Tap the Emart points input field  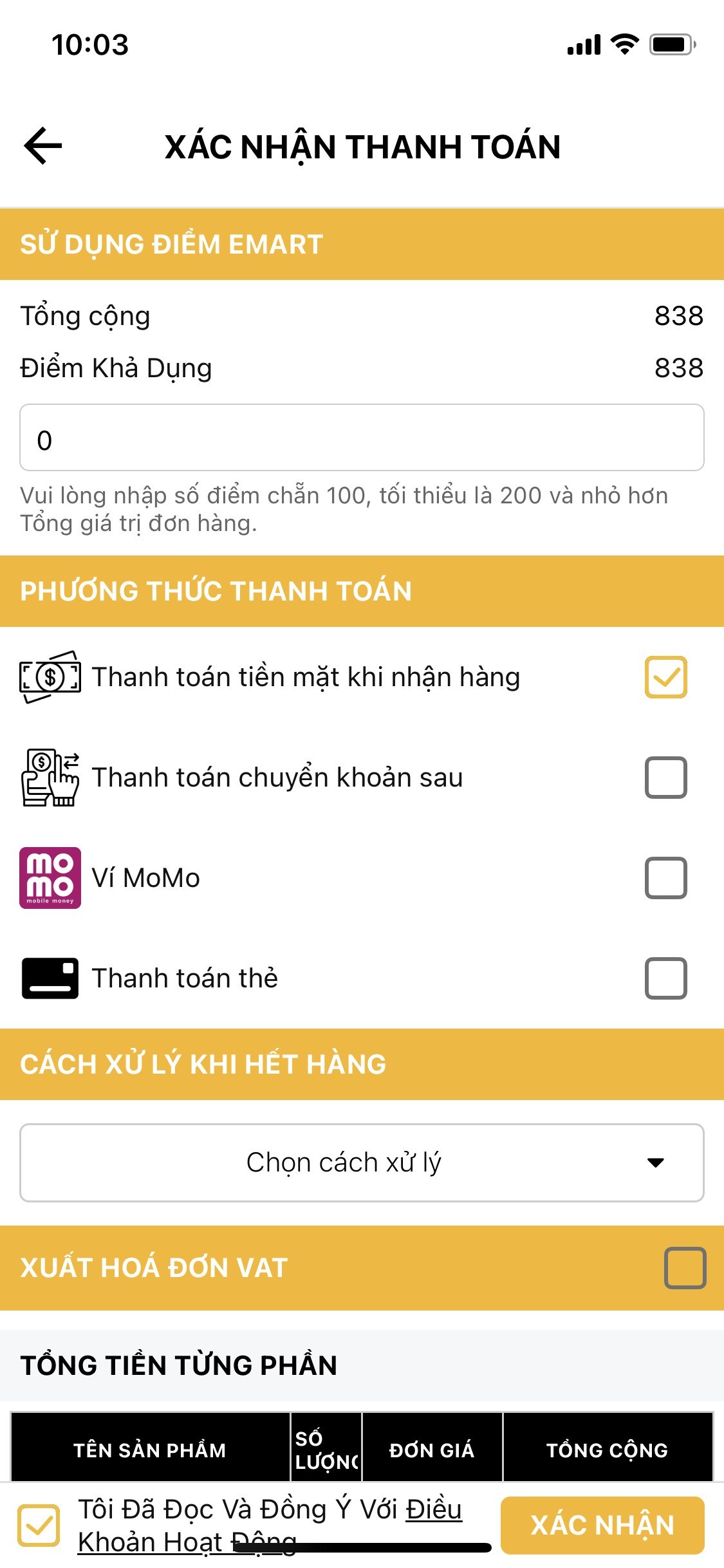(362, 438)
